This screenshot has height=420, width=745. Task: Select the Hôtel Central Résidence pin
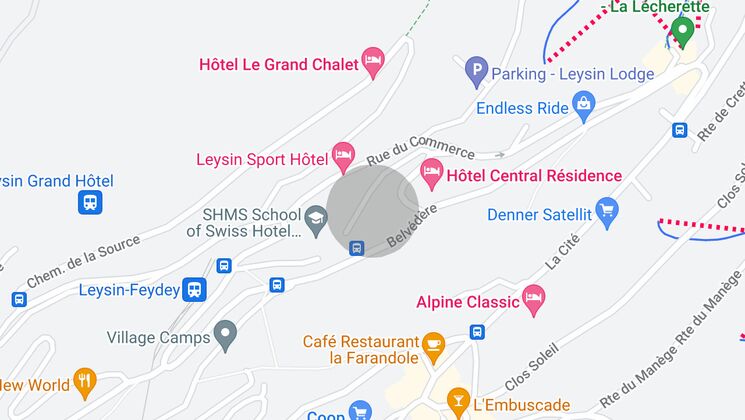click(x=432, y=173)
